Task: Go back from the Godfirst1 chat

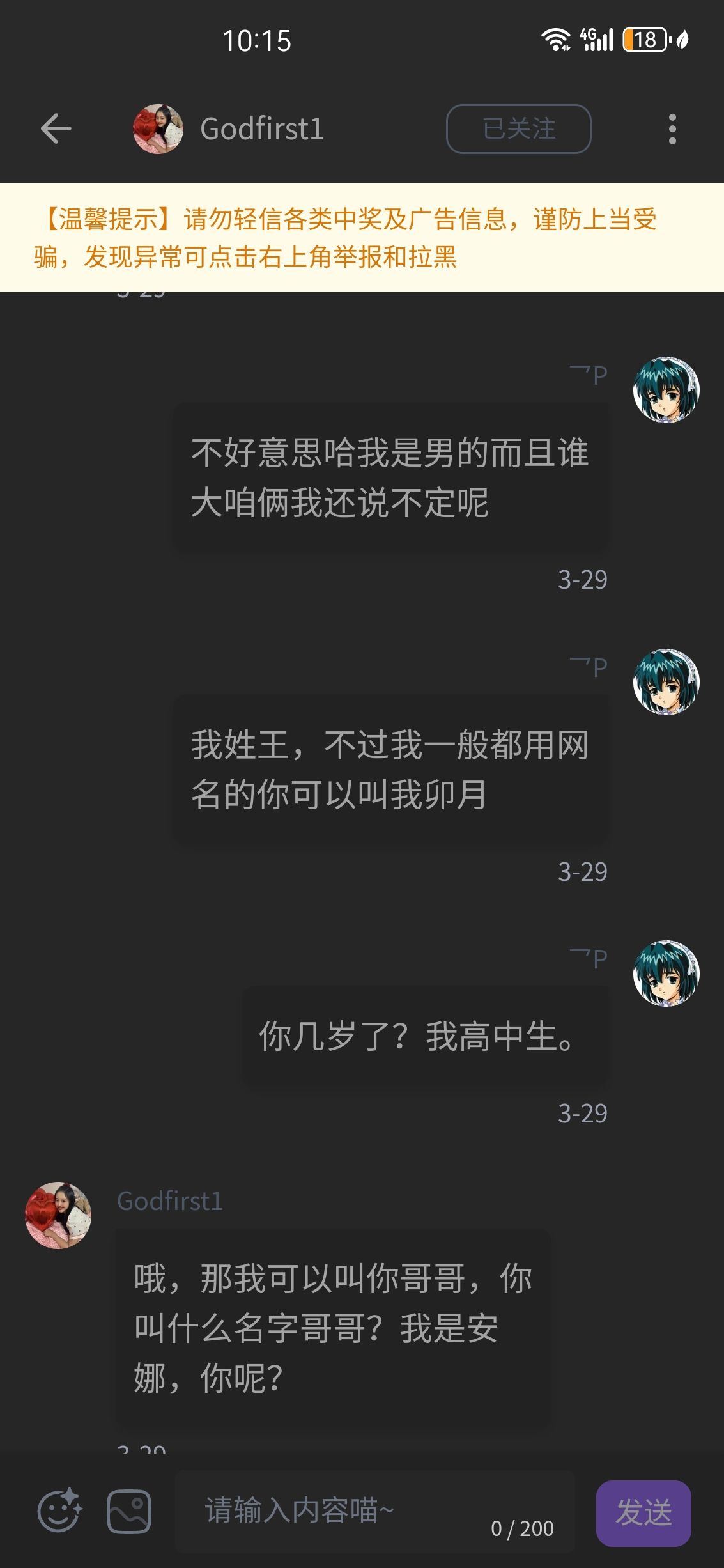Action: pyautogui.click(x=56, y=128)
